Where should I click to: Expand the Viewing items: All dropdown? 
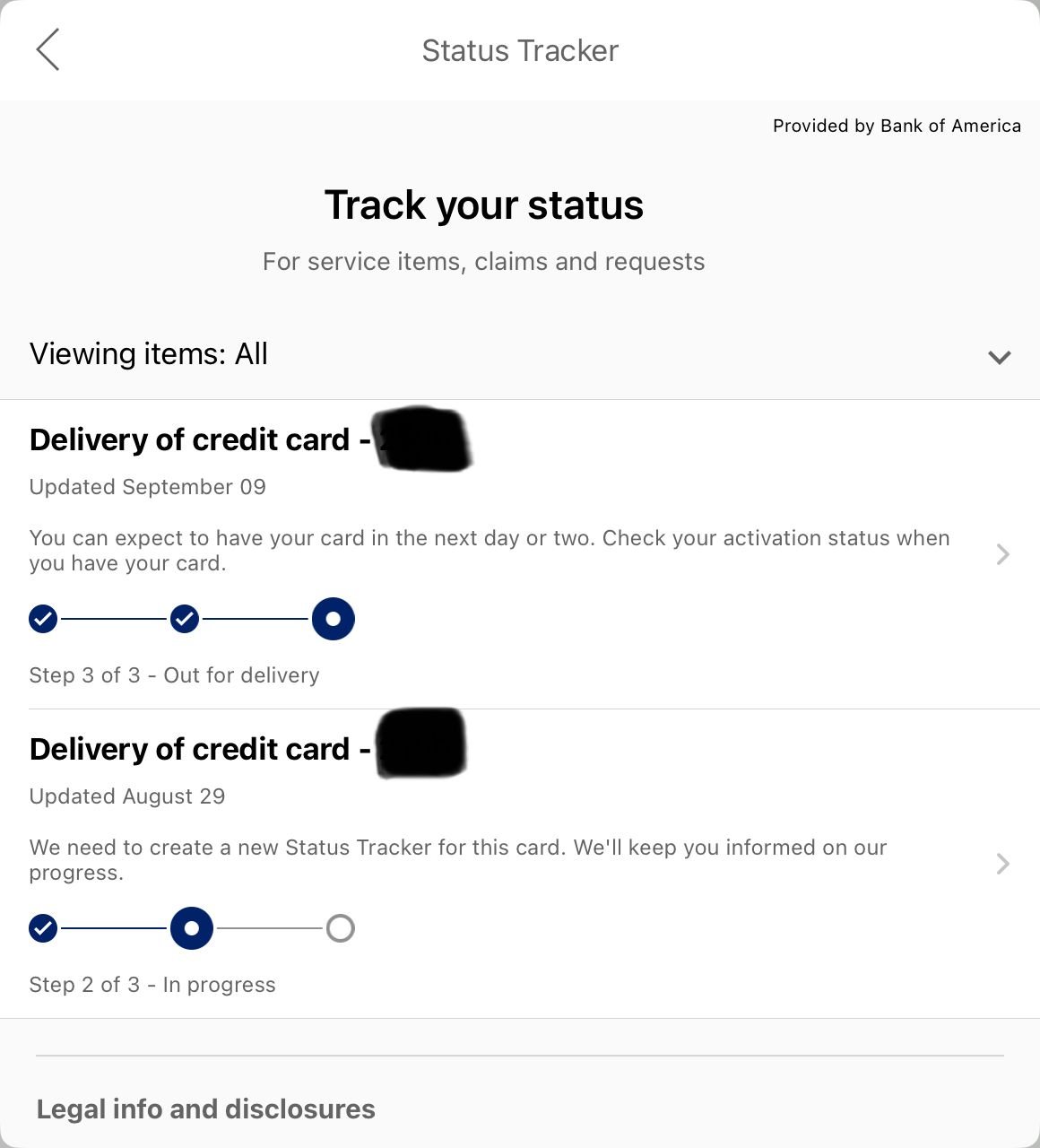pos(999,356)
